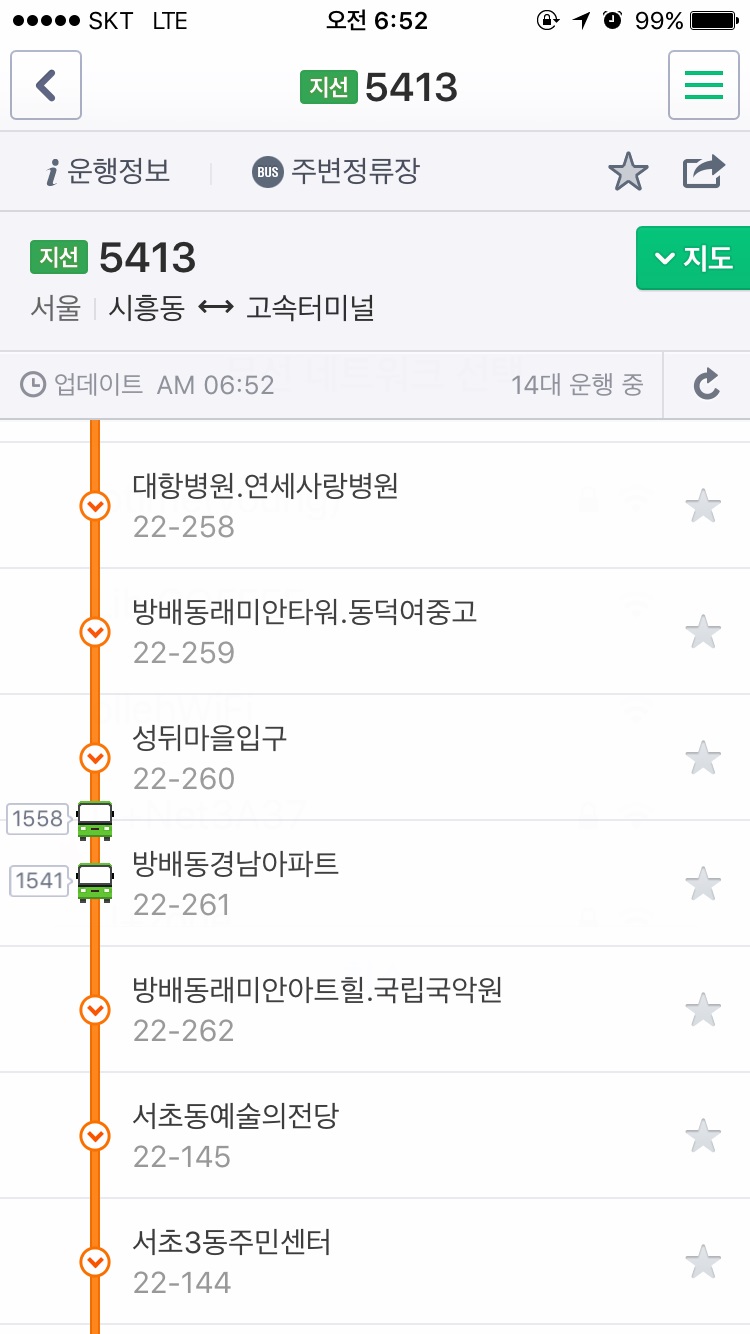This screenshot has width=750, height=1334.
Task: Add bus 5413 to favorites
Action: tap(628, 173)
